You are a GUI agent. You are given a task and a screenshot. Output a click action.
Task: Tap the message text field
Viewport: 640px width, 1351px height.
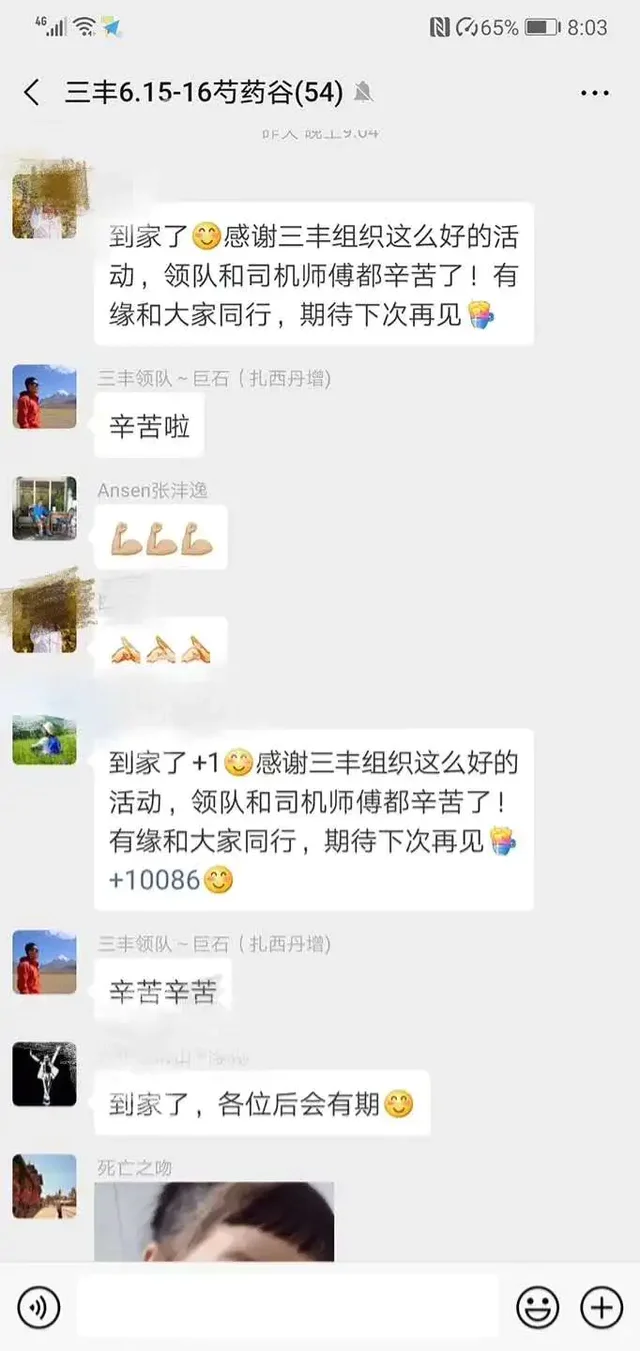[287, 1306]
